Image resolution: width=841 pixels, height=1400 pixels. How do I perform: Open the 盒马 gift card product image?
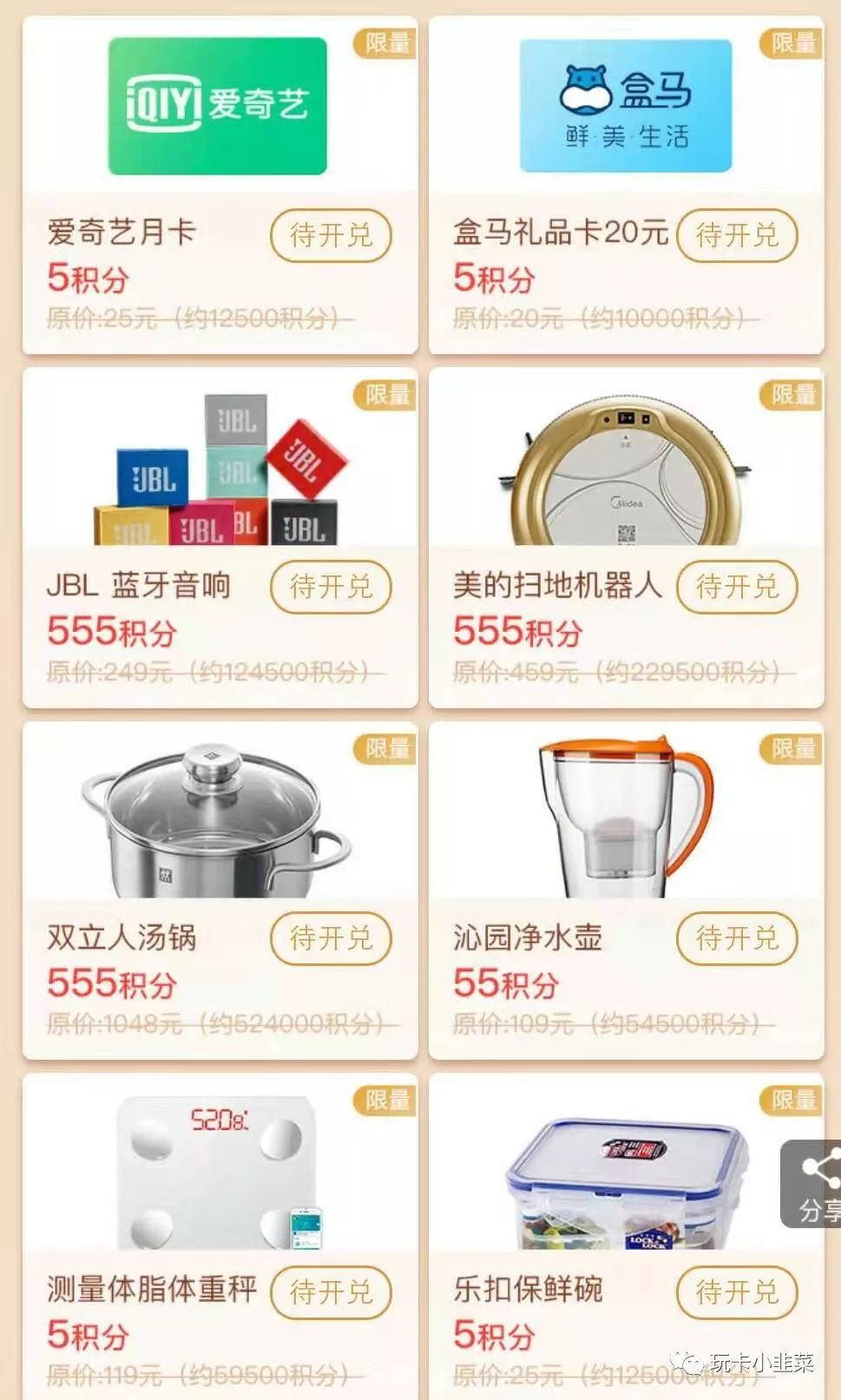click(x=626, y=106)
